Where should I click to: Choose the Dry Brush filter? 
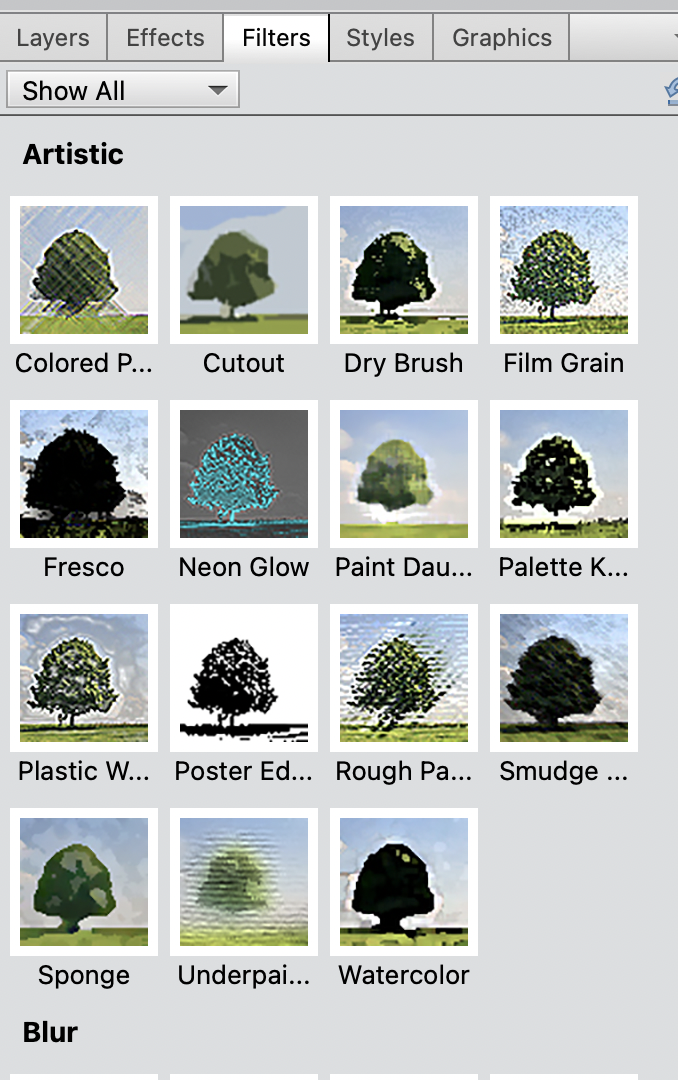[x=404, y=270]
